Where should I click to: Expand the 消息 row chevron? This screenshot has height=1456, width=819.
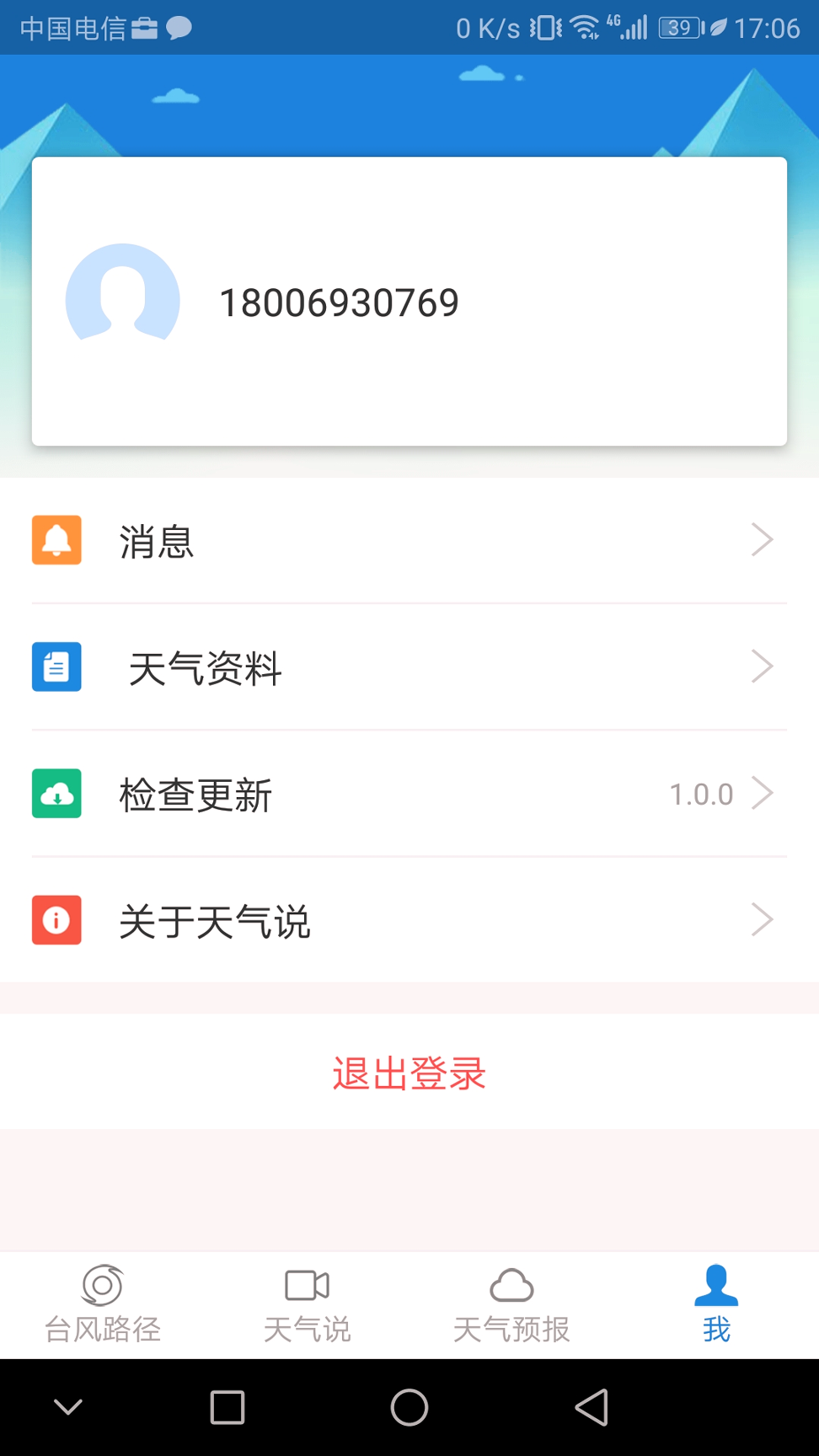pos(761,539)
